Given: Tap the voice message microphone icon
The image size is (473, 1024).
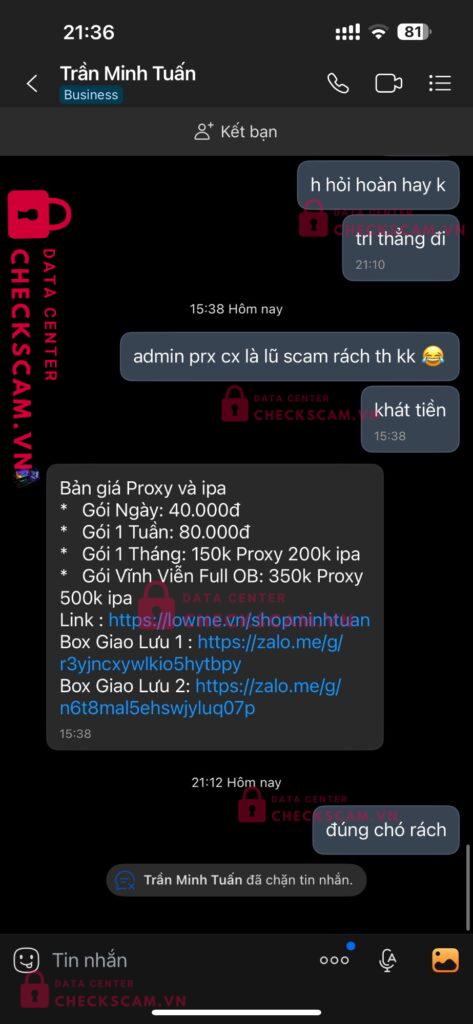Looking at the screenshot, I should [388, 960].
